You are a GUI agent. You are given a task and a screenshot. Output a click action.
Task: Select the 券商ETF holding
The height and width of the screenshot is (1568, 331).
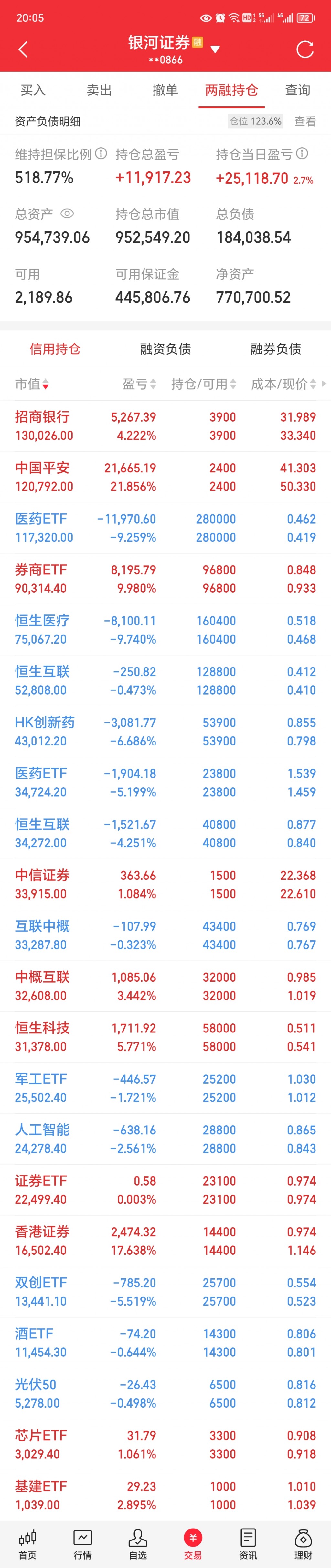pyautogui.click(x=165, y=579)
